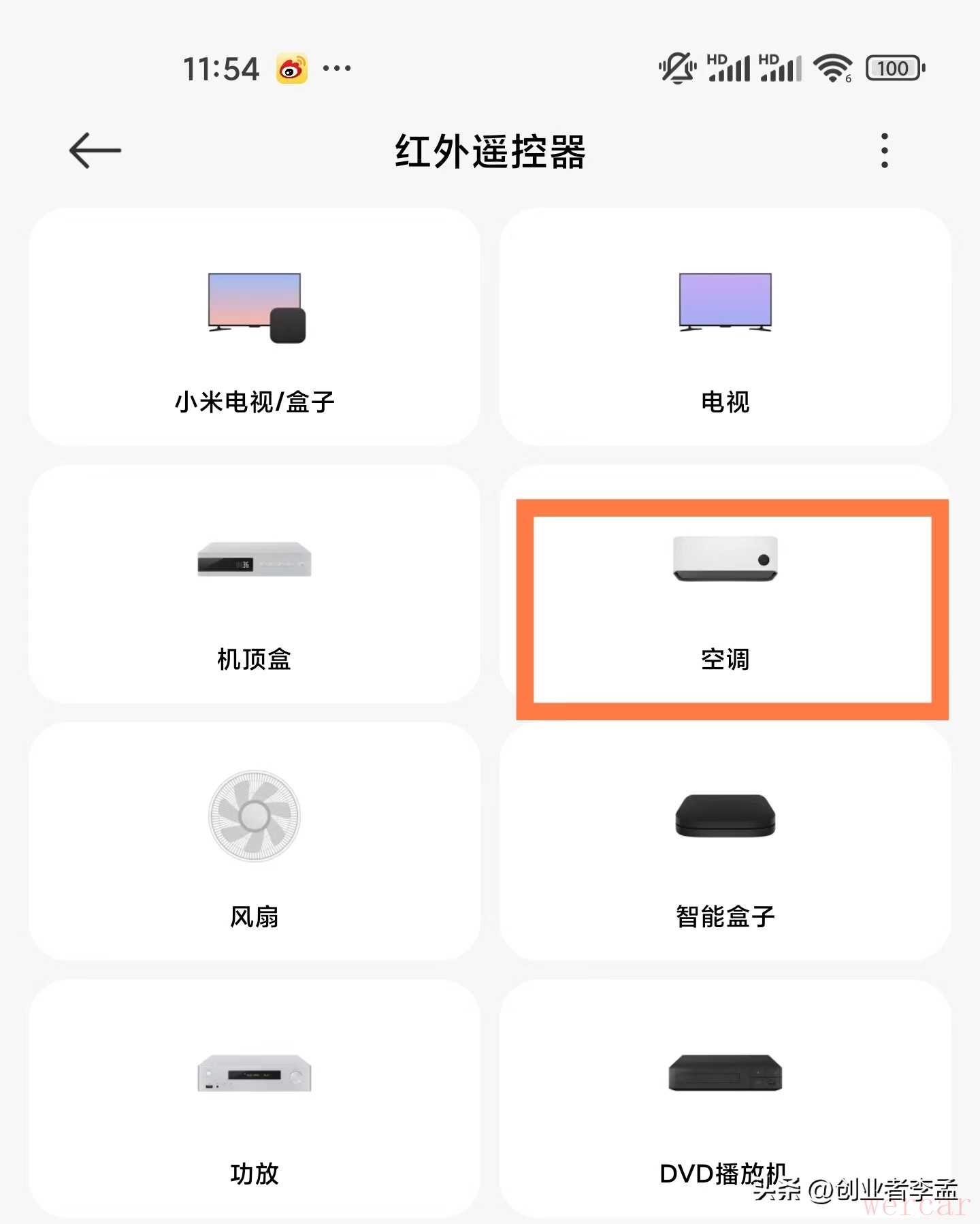Screen dimensions: 980x1224
Task: Choose the 功放 amplifier card
Action: [x=255, y=1099]
